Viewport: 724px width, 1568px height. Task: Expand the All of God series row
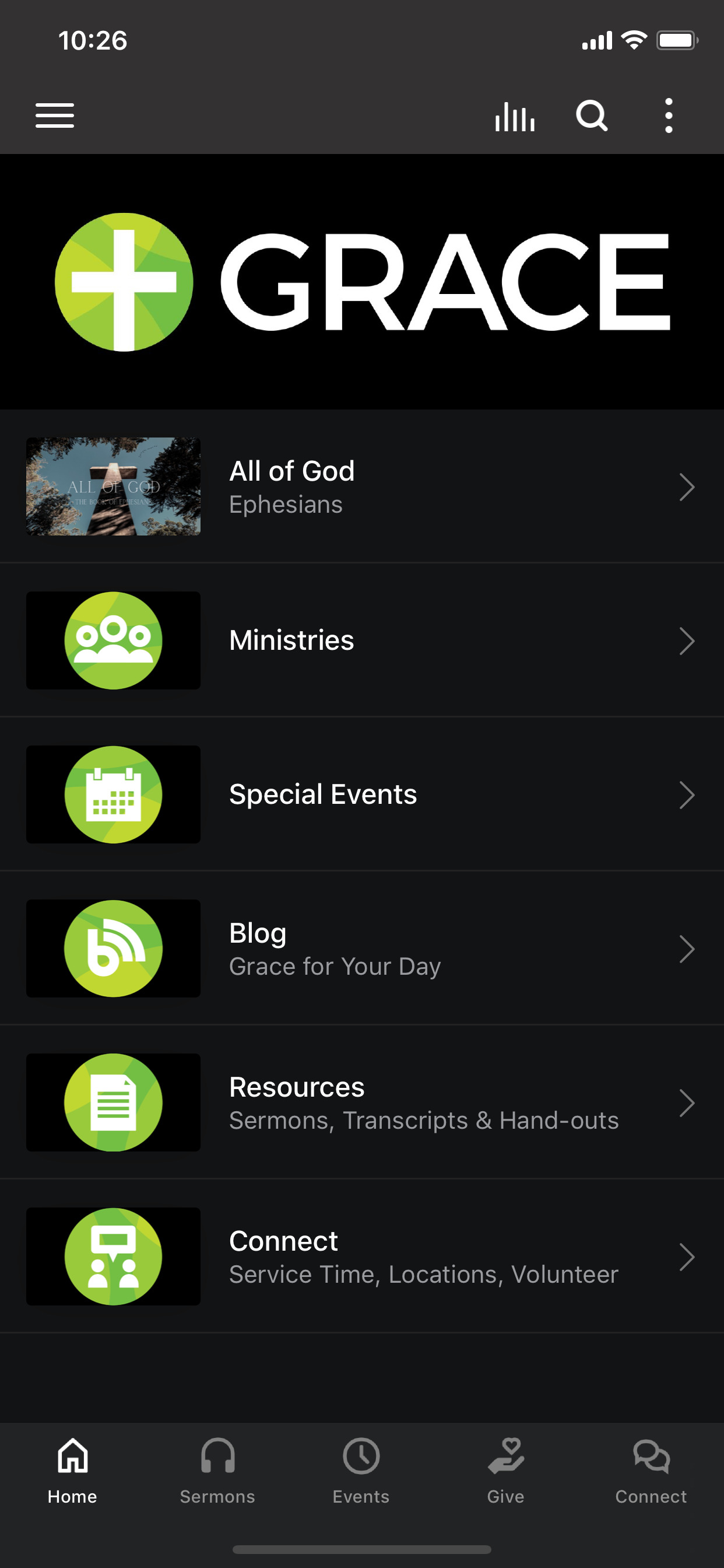[x=687, y=487]
